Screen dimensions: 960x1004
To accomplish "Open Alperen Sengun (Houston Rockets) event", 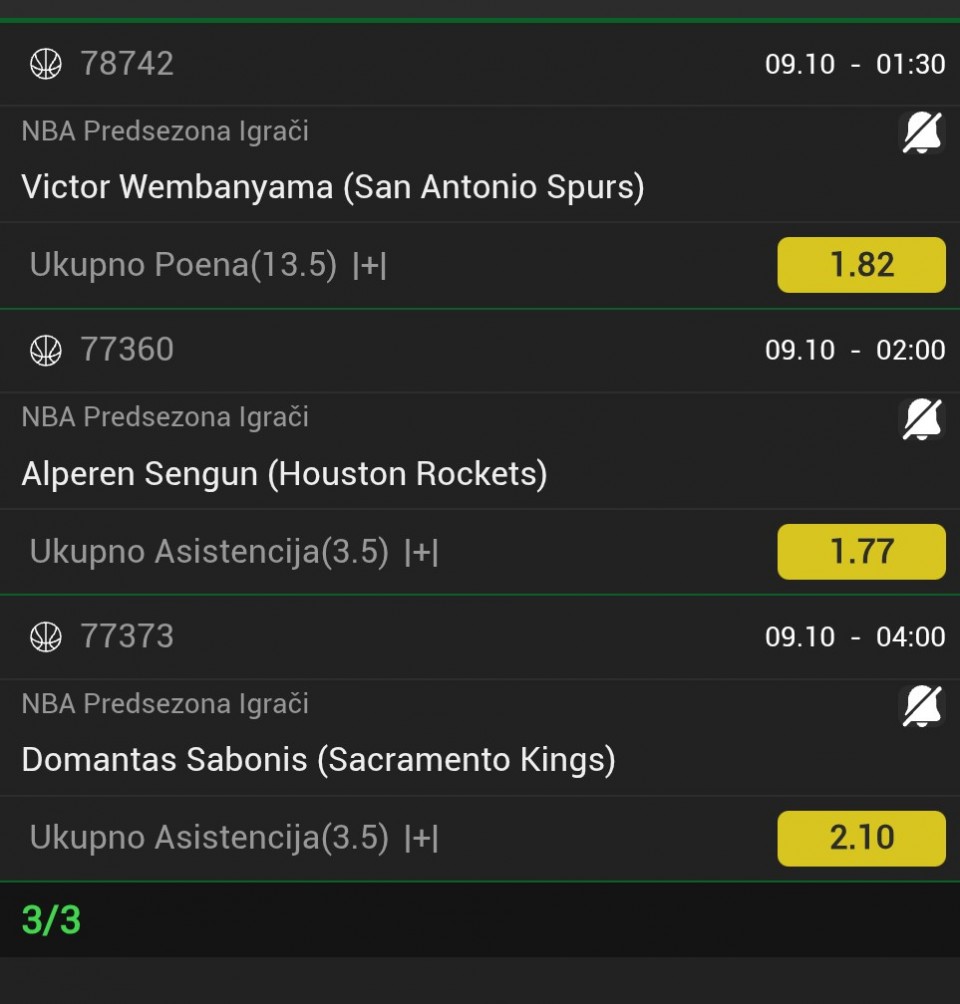I will point(284,473).
